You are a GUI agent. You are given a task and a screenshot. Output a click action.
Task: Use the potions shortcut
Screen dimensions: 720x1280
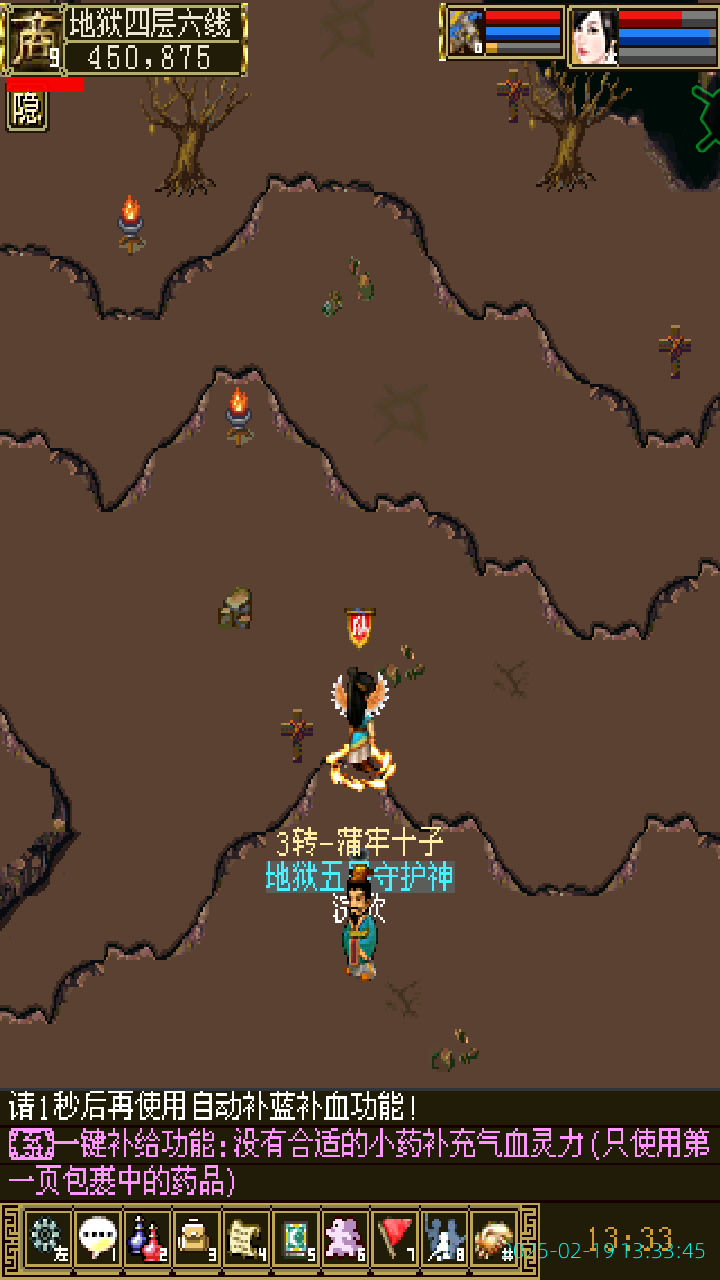pos(147,1238)
